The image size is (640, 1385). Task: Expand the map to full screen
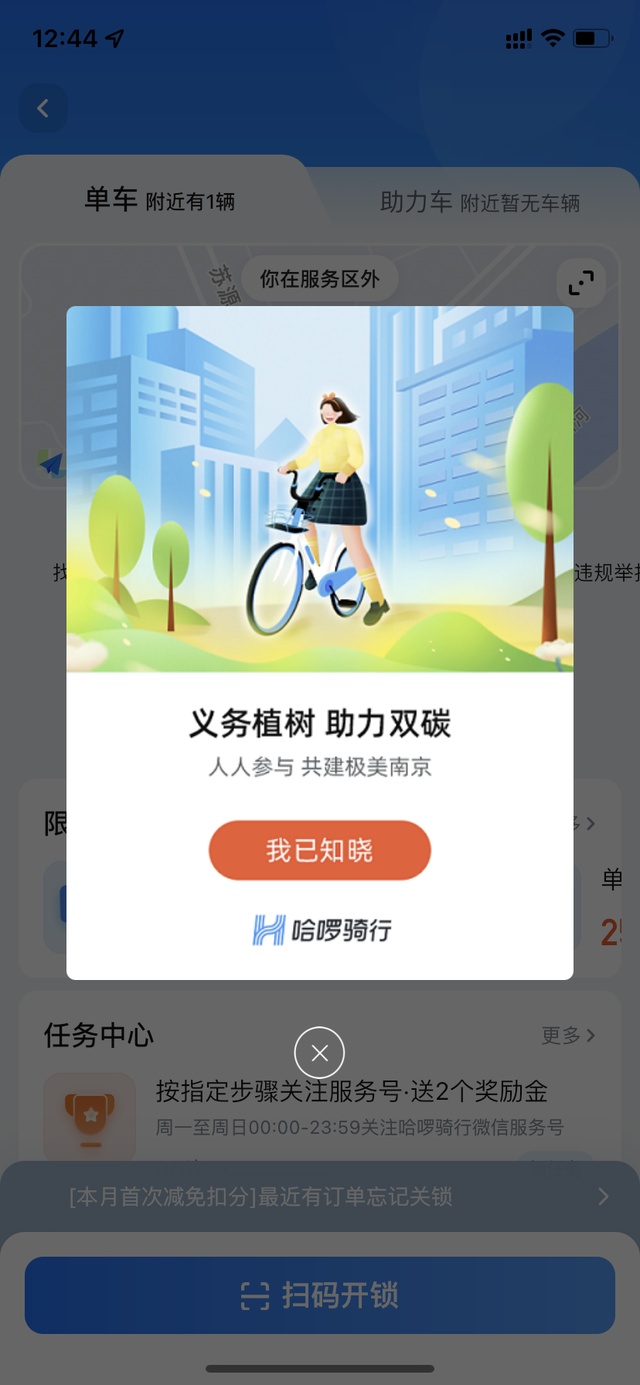581,283
